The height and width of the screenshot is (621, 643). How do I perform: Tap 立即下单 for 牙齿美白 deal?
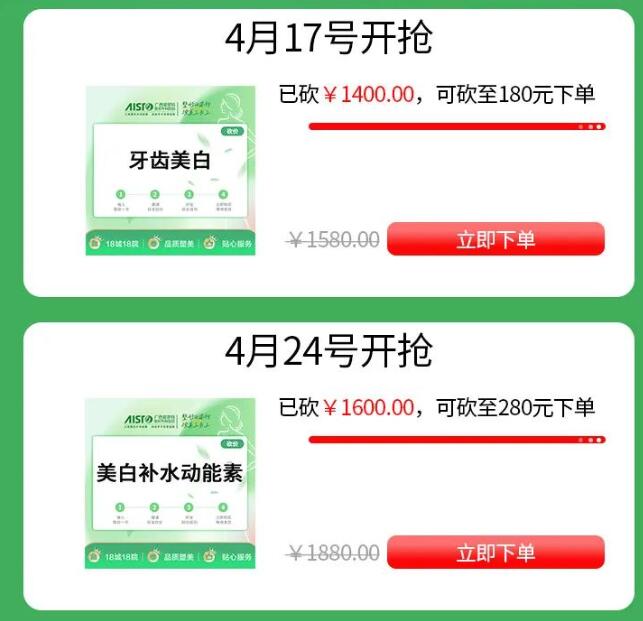pyautogui.click(x=495, y=240)
